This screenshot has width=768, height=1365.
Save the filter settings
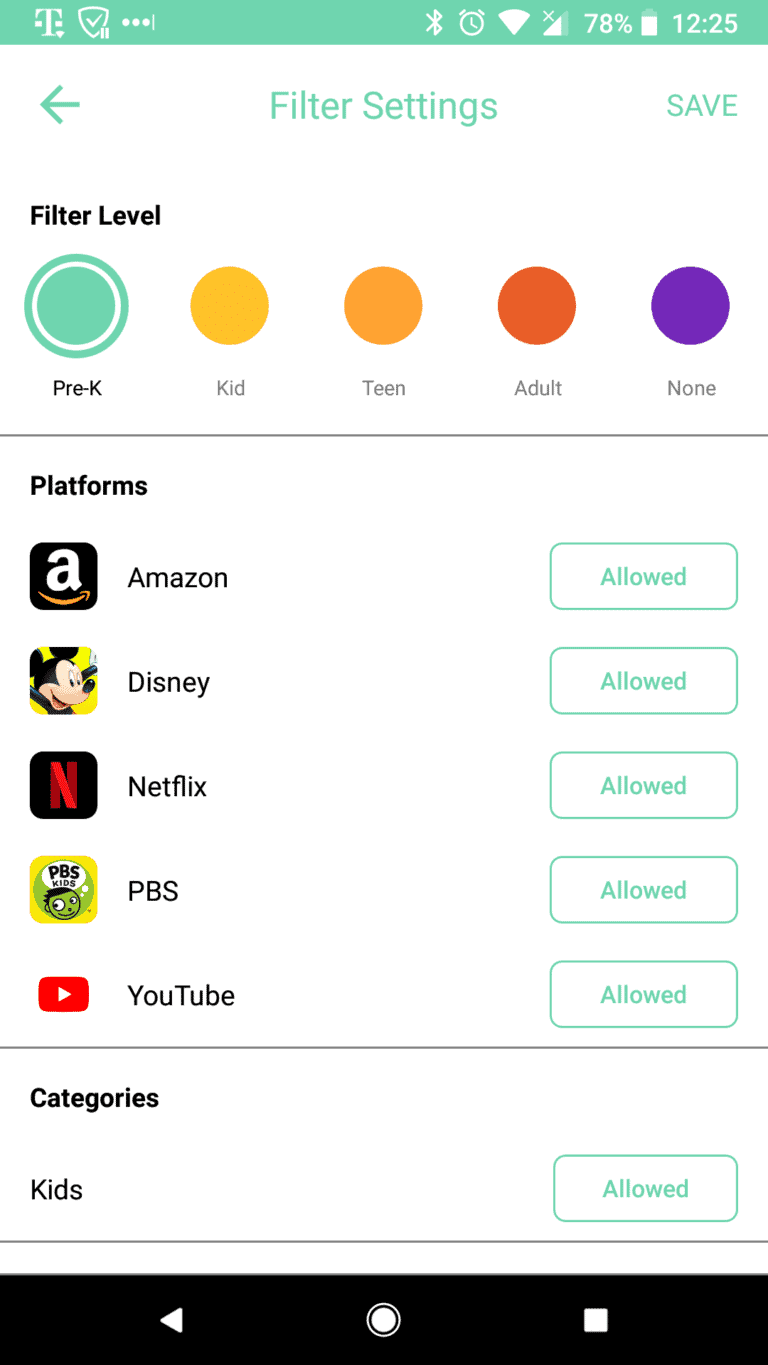pyautogui.click(x=702, y=104)
